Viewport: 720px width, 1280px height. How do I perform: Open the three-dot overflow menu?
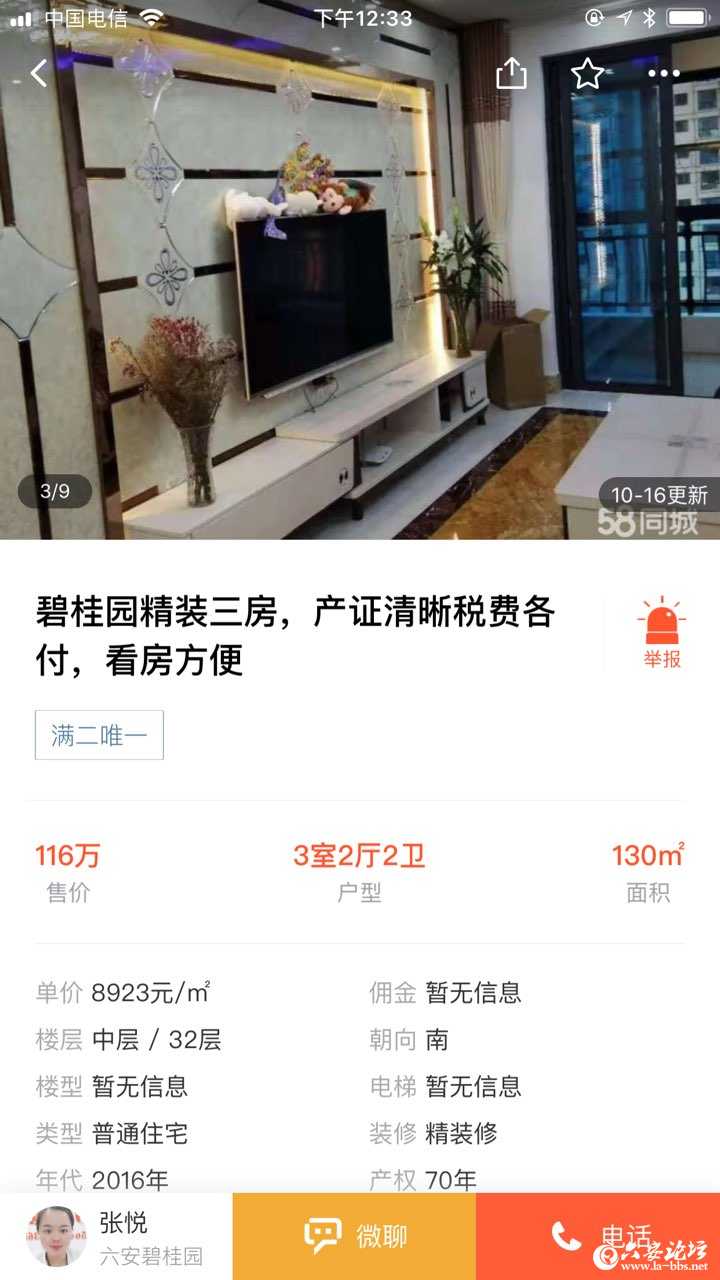[x=663, y=73]
